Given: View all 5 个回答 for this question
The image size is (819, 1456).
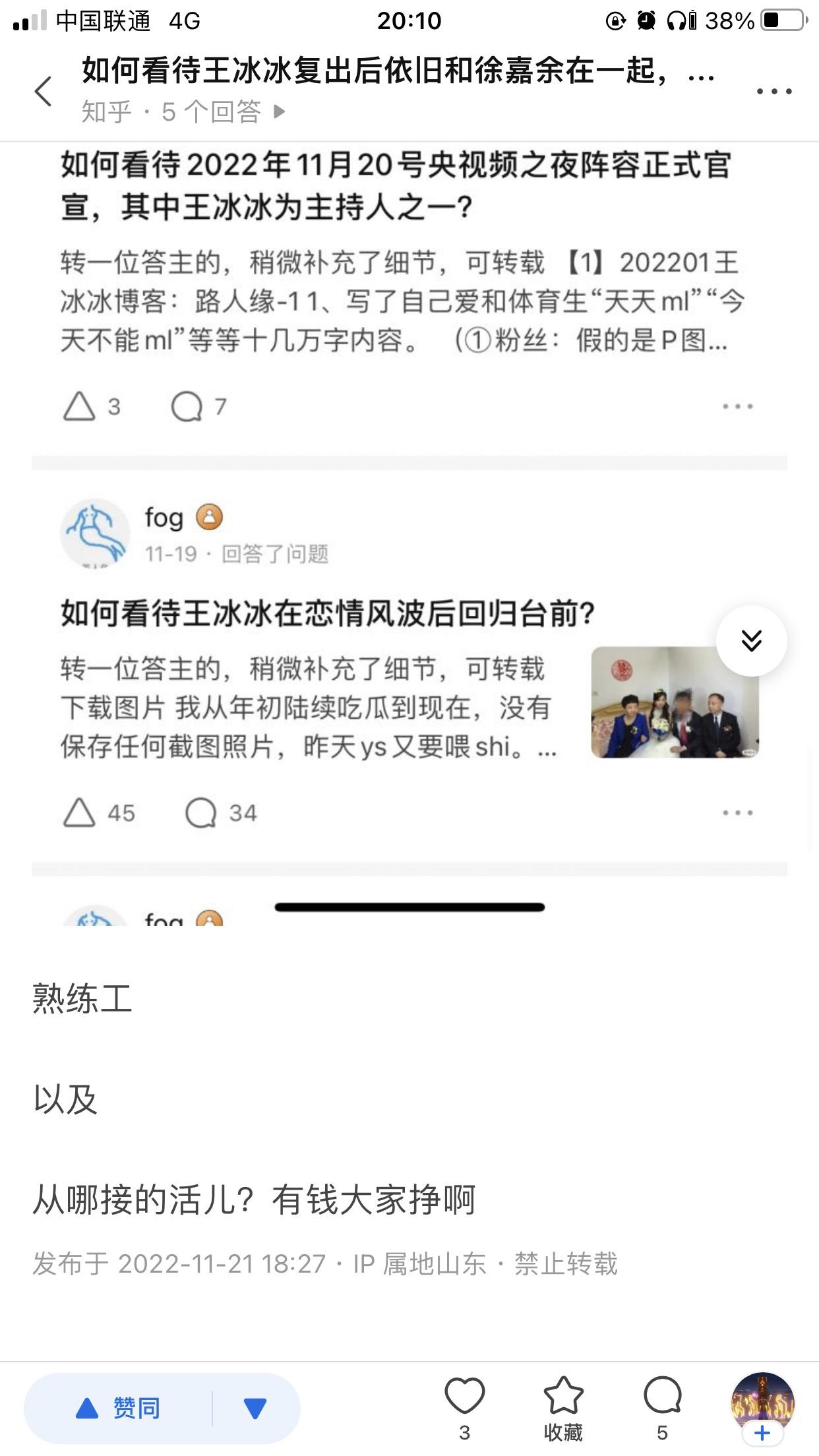Looking at the screenshot, I should [x=183, y=112].
